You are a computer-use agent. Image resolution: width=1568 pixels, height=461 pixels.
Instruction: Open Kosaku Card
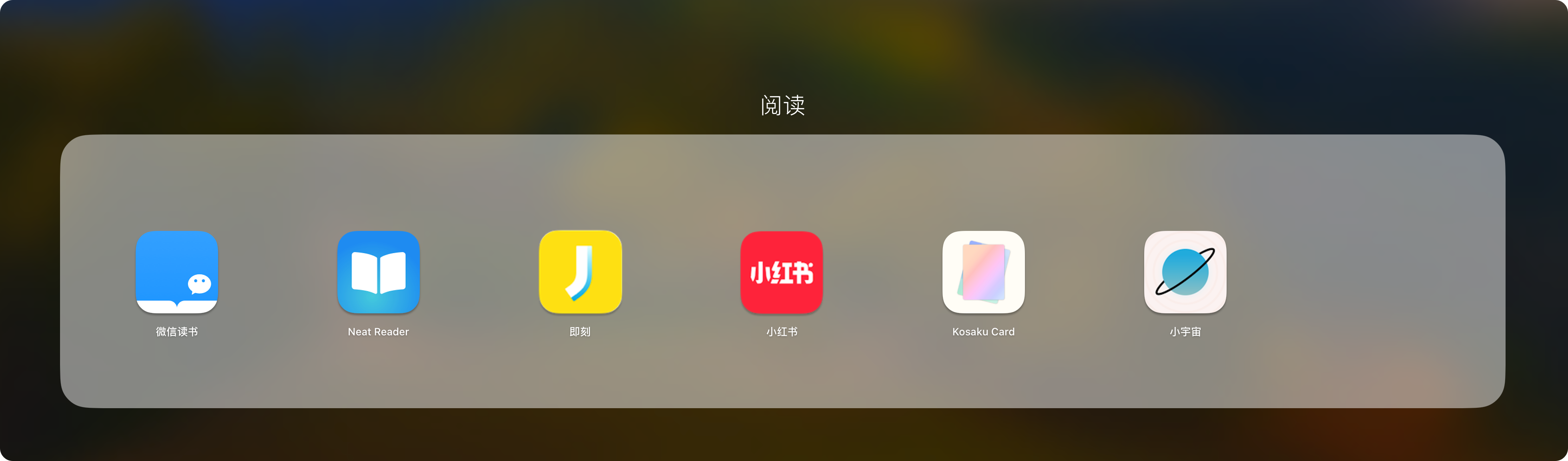[x=983, y=272]
